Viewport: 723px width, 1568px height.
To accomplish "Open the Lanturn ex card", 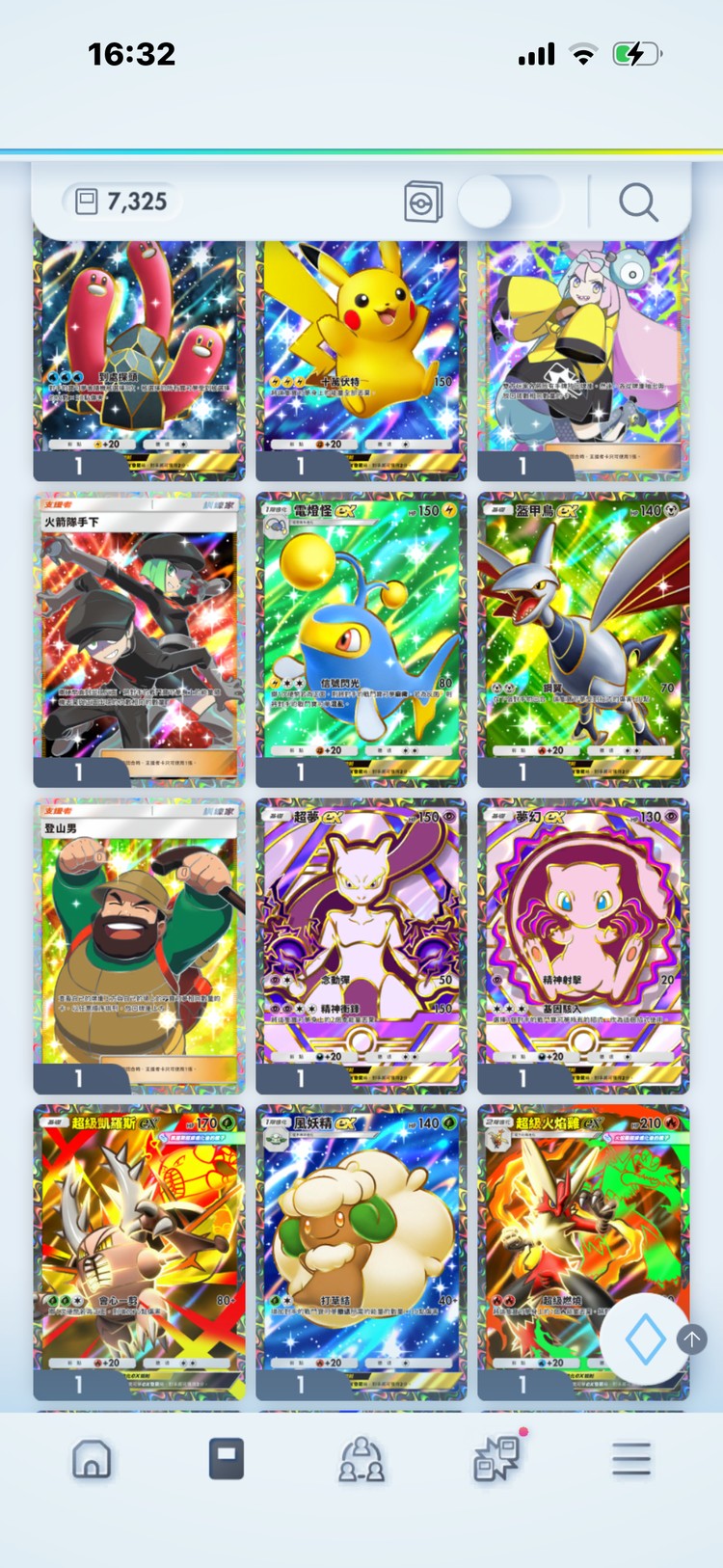I will coord(361,636).
